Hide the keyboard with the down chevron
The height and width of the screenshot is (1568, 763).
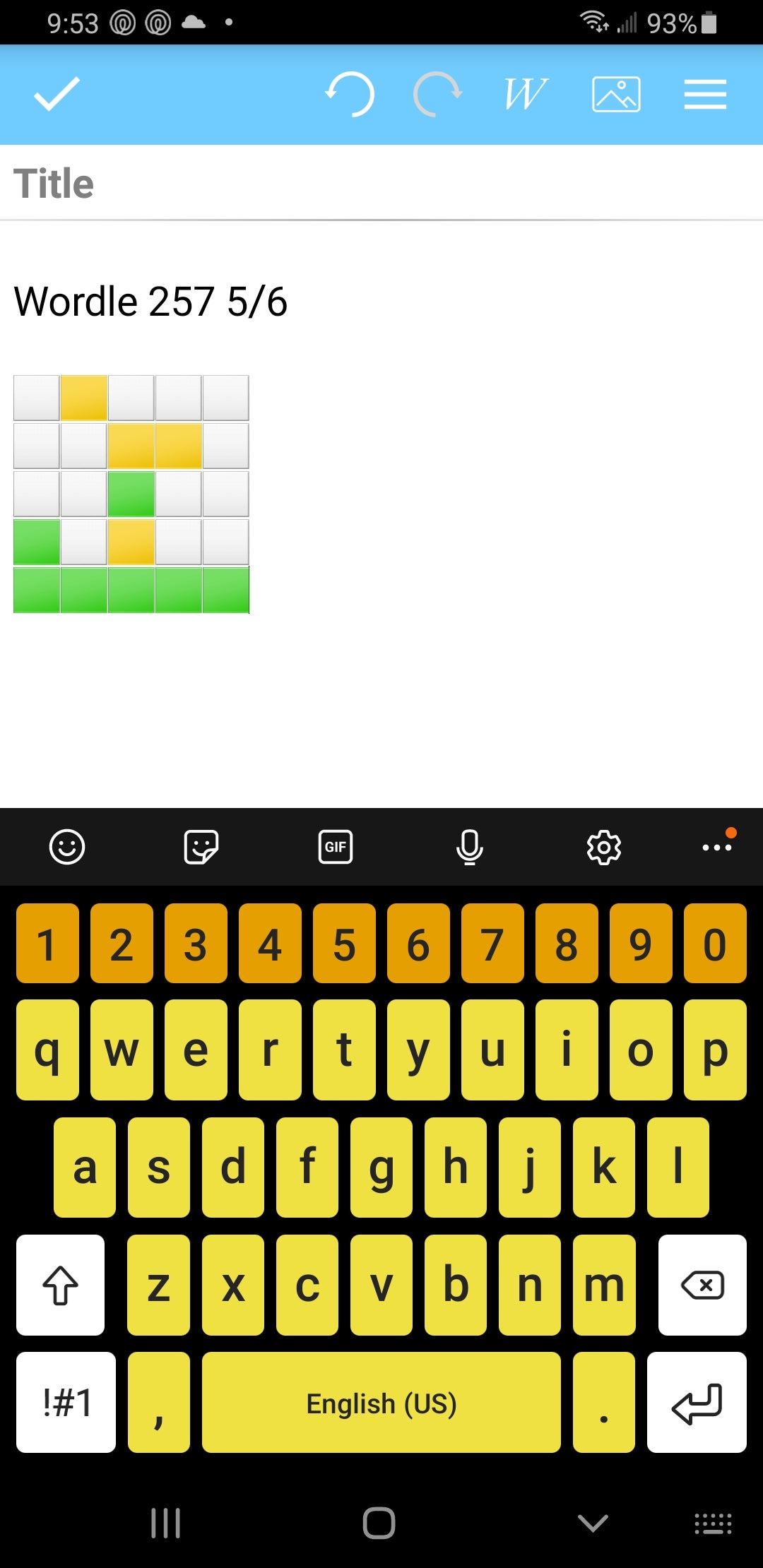[593, 1523]
